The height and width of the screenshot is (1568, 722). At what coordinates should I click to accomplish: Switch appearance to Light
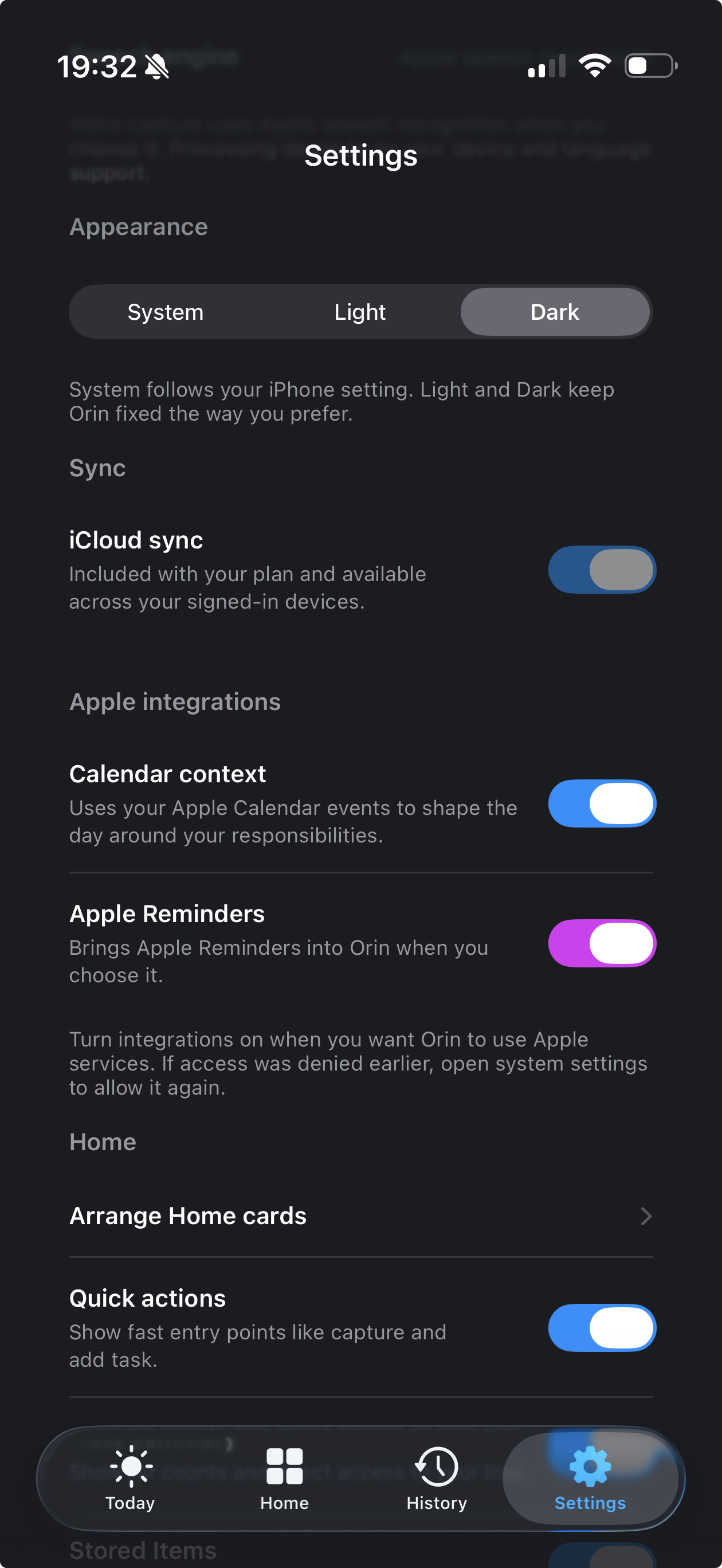coord(360,312)
